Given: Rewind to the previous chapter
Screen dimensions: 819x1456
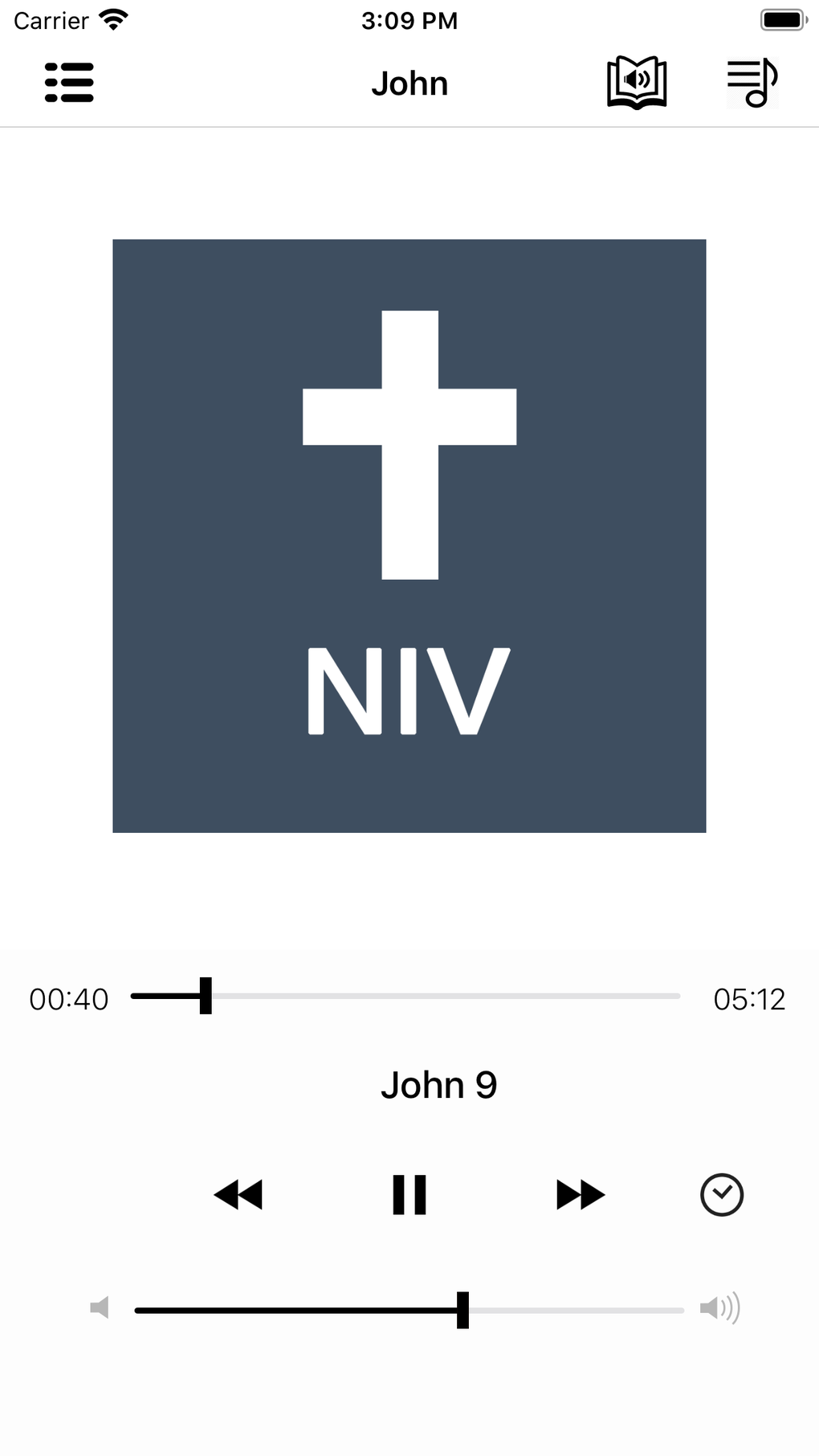Looking at the screenshot, I should coord(238,1194).
